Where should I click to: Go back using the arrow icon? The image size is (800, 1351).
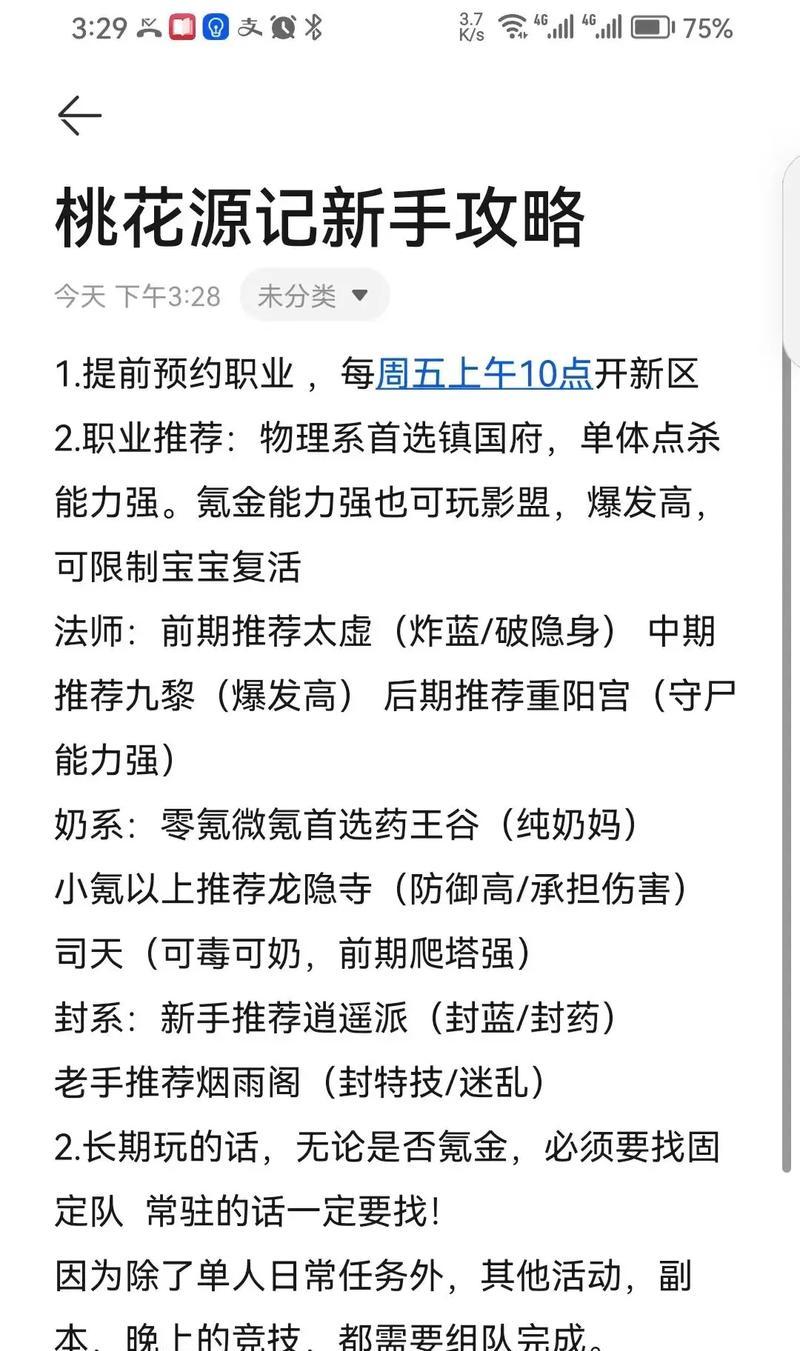pos(79,116)
